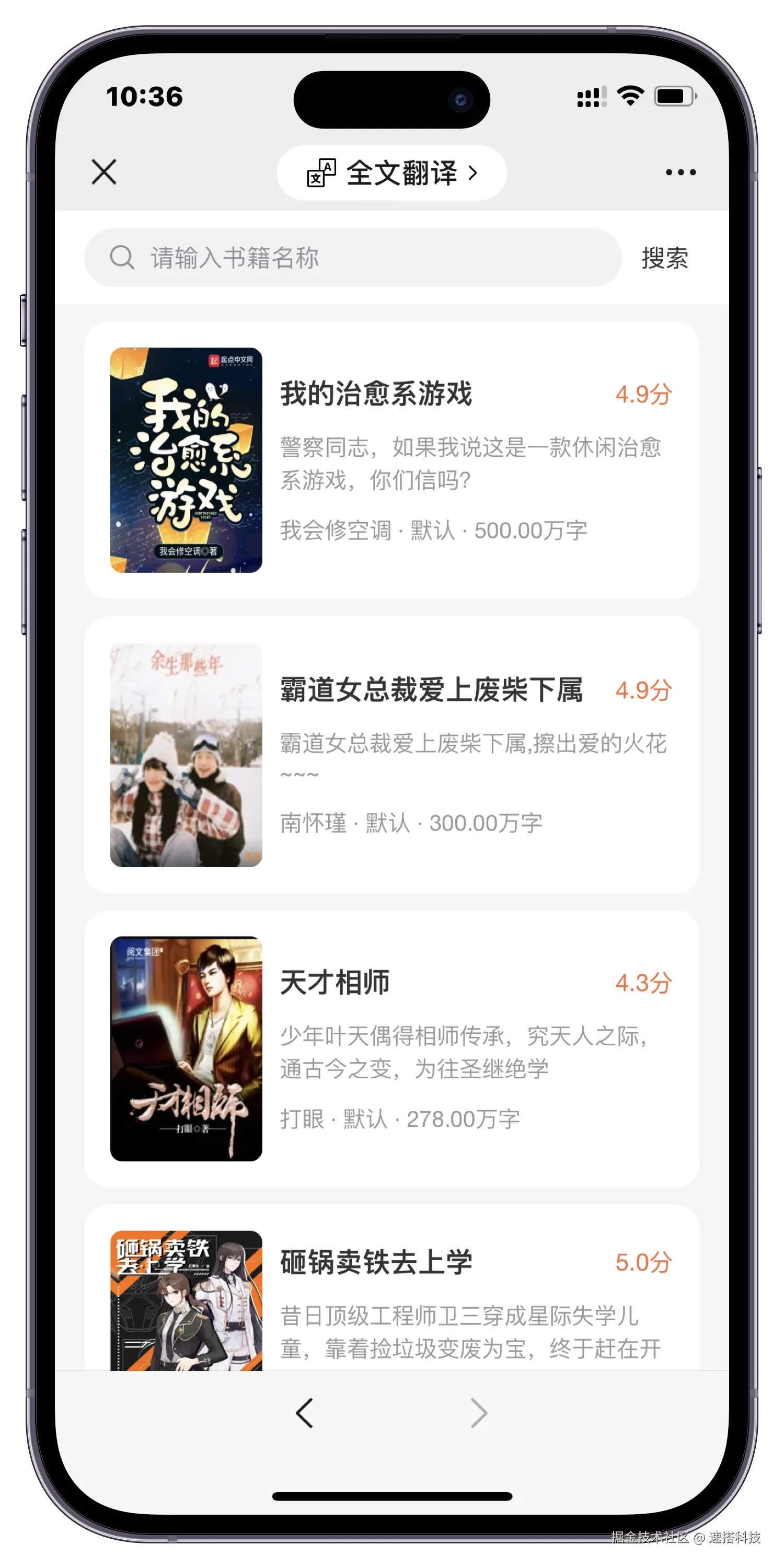Open the three-dot more menu
Screen dimensions: 784x1568
(x=680, y=173)
